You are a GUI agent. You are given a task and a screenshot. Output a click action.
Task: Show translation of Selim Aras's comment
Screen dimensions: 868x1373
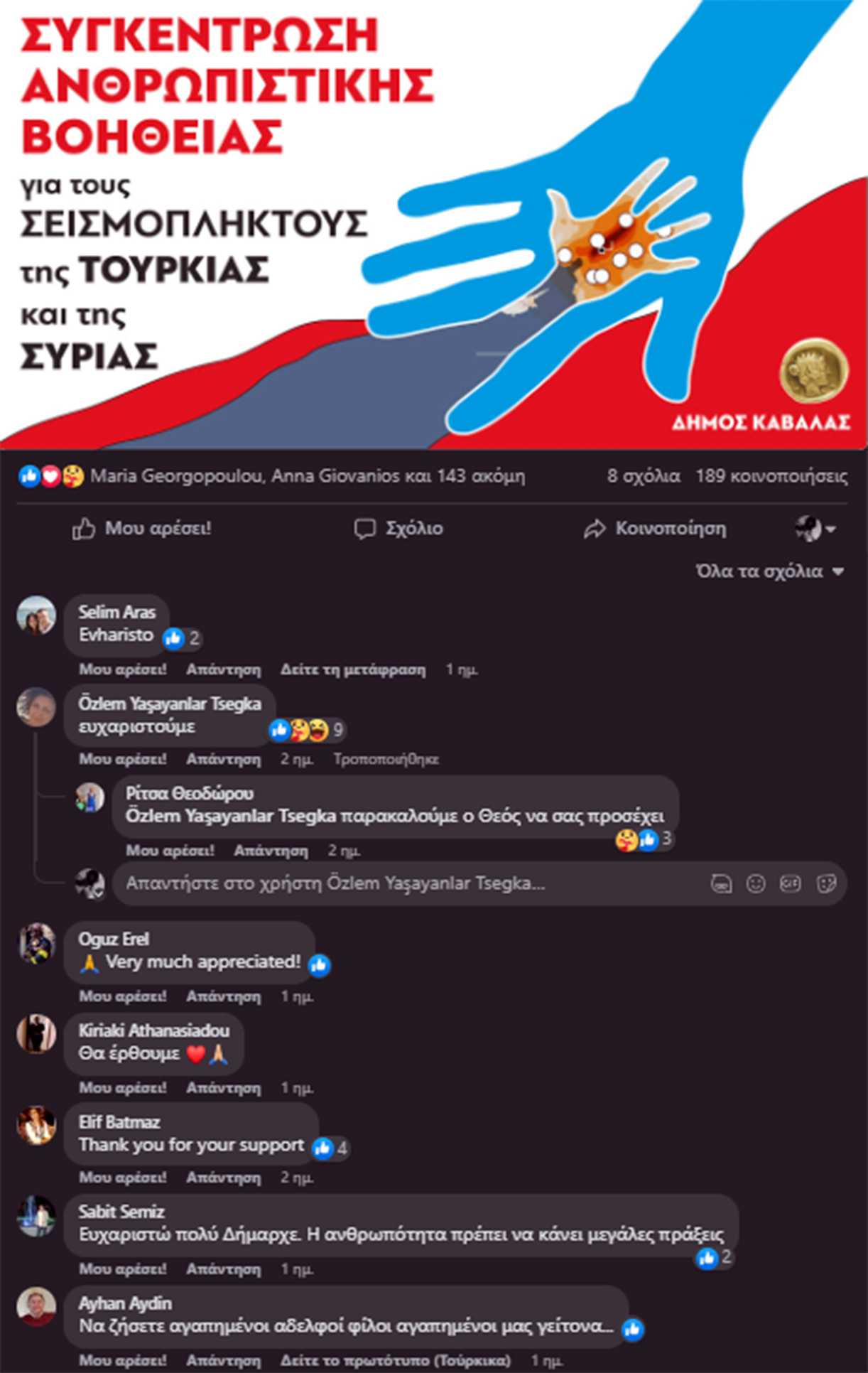point(353,669)
